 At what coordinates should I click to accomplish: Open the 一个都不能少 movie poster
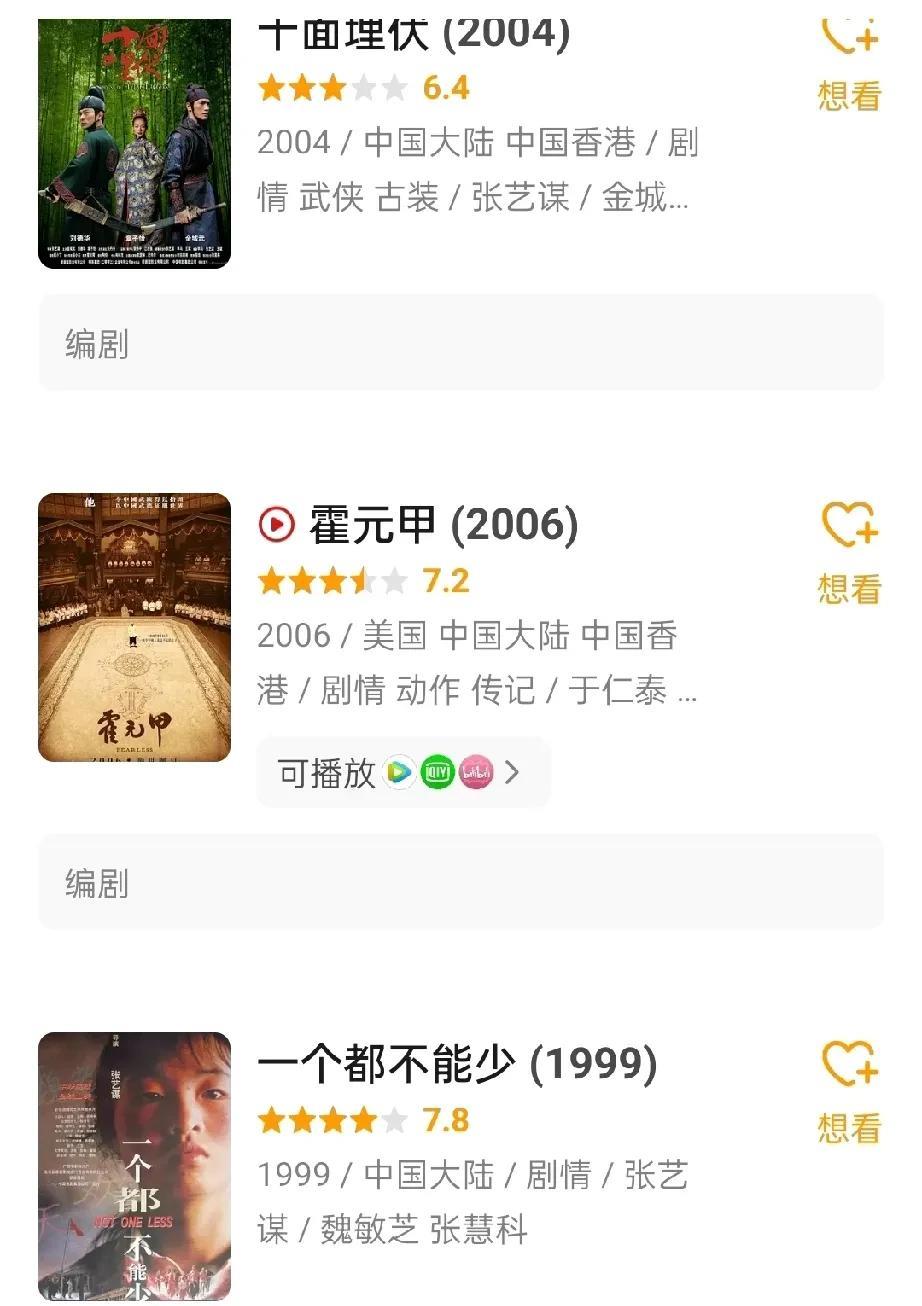coord(135,1166)
